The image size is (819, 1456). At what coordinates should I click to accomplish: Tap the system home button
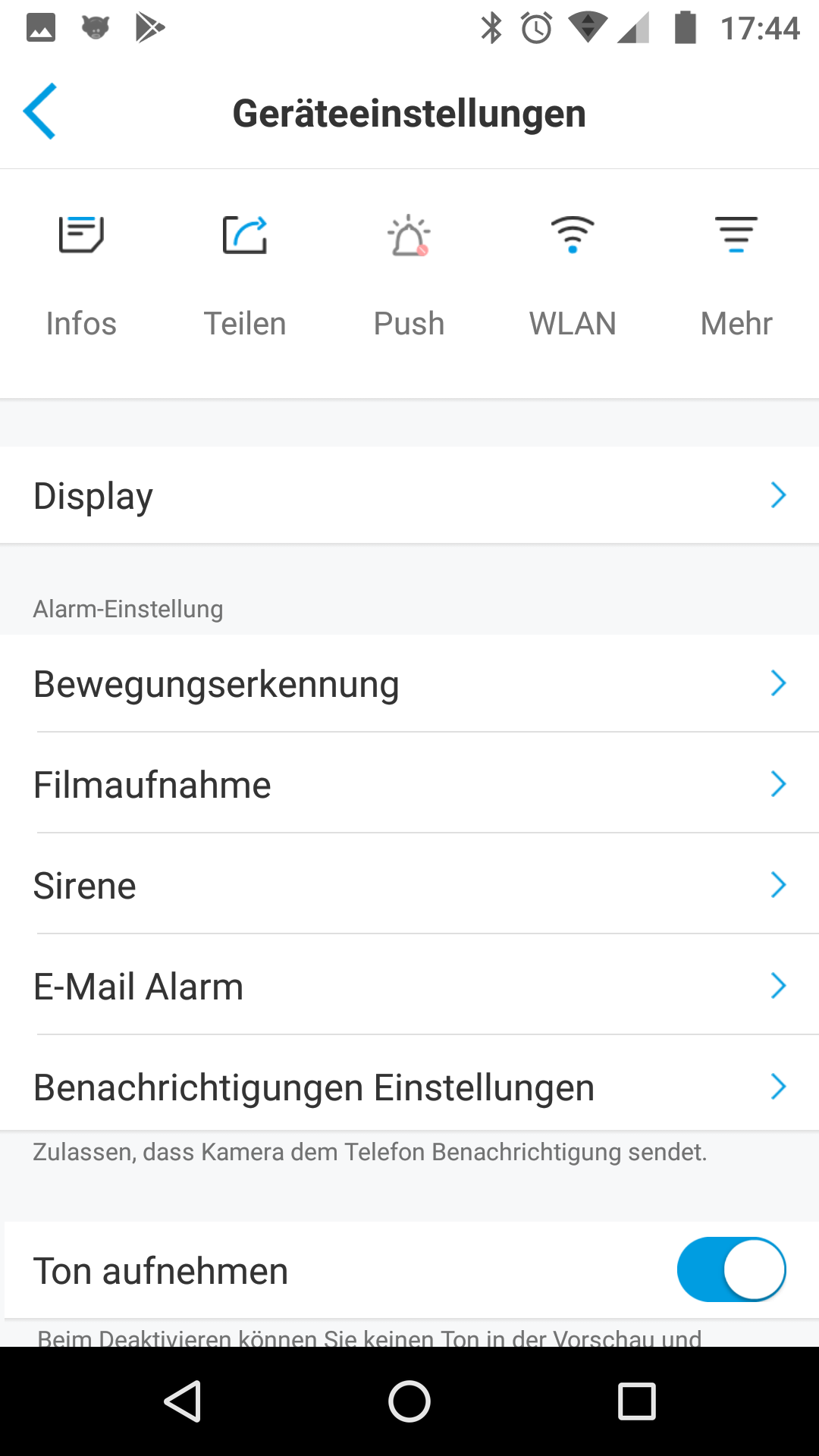(409, 1401)
